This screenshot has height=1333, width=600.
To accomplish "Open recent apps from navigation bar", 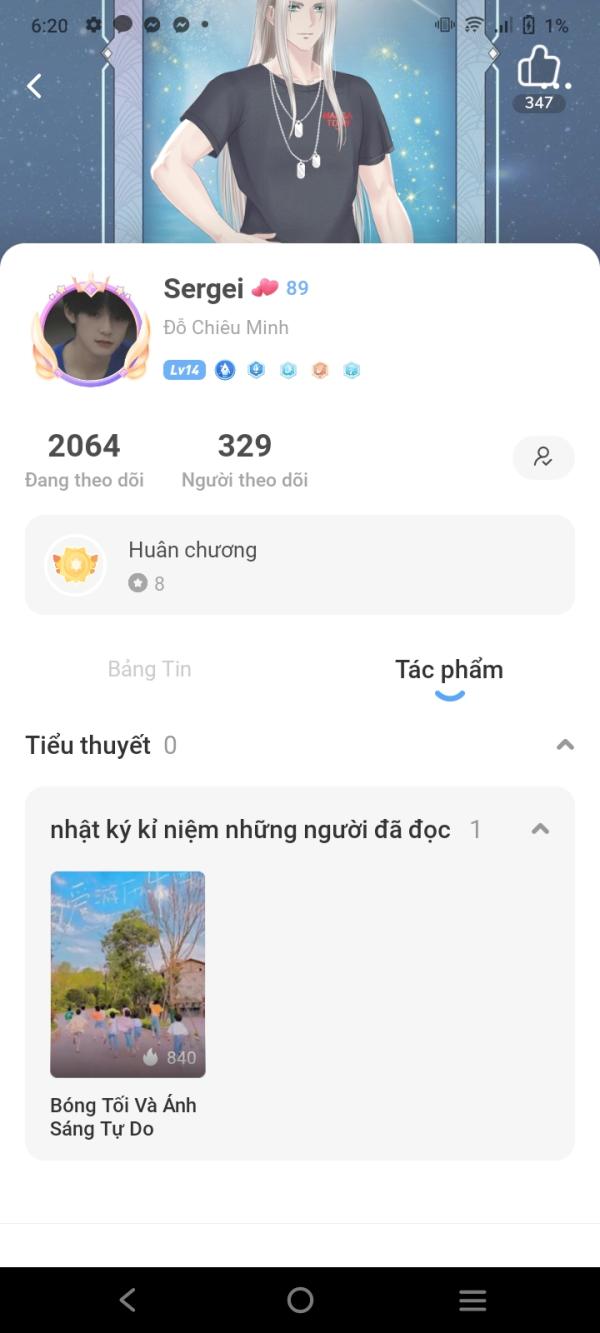I will [472, 1299].
